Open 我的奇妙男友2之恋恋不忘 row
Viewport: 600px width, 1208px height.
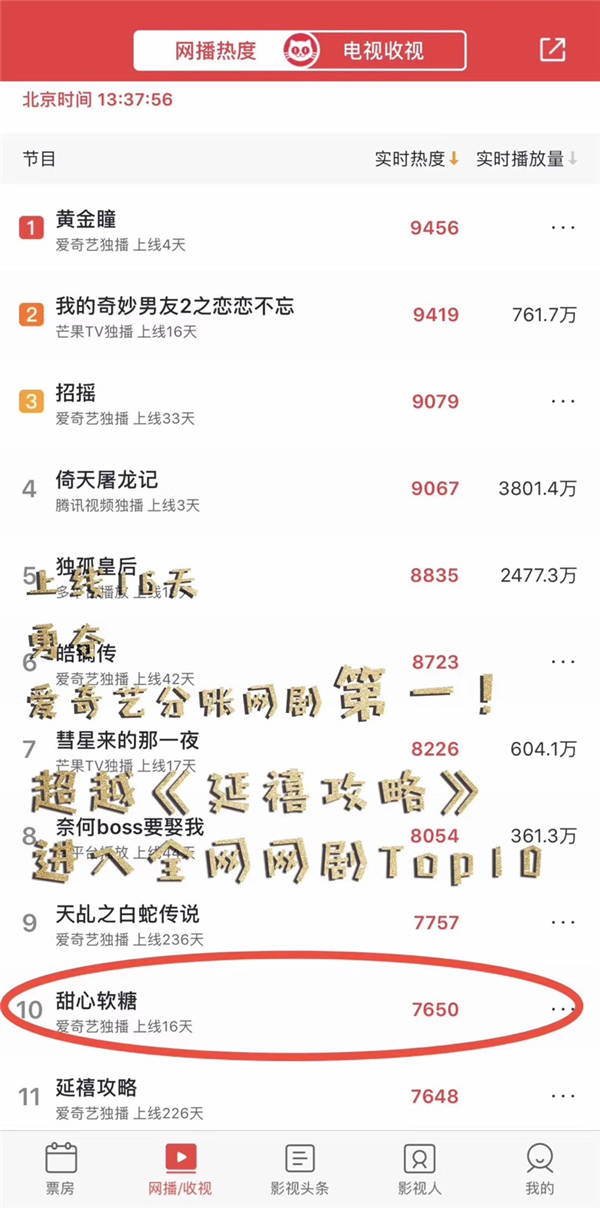tap(175, 306)
